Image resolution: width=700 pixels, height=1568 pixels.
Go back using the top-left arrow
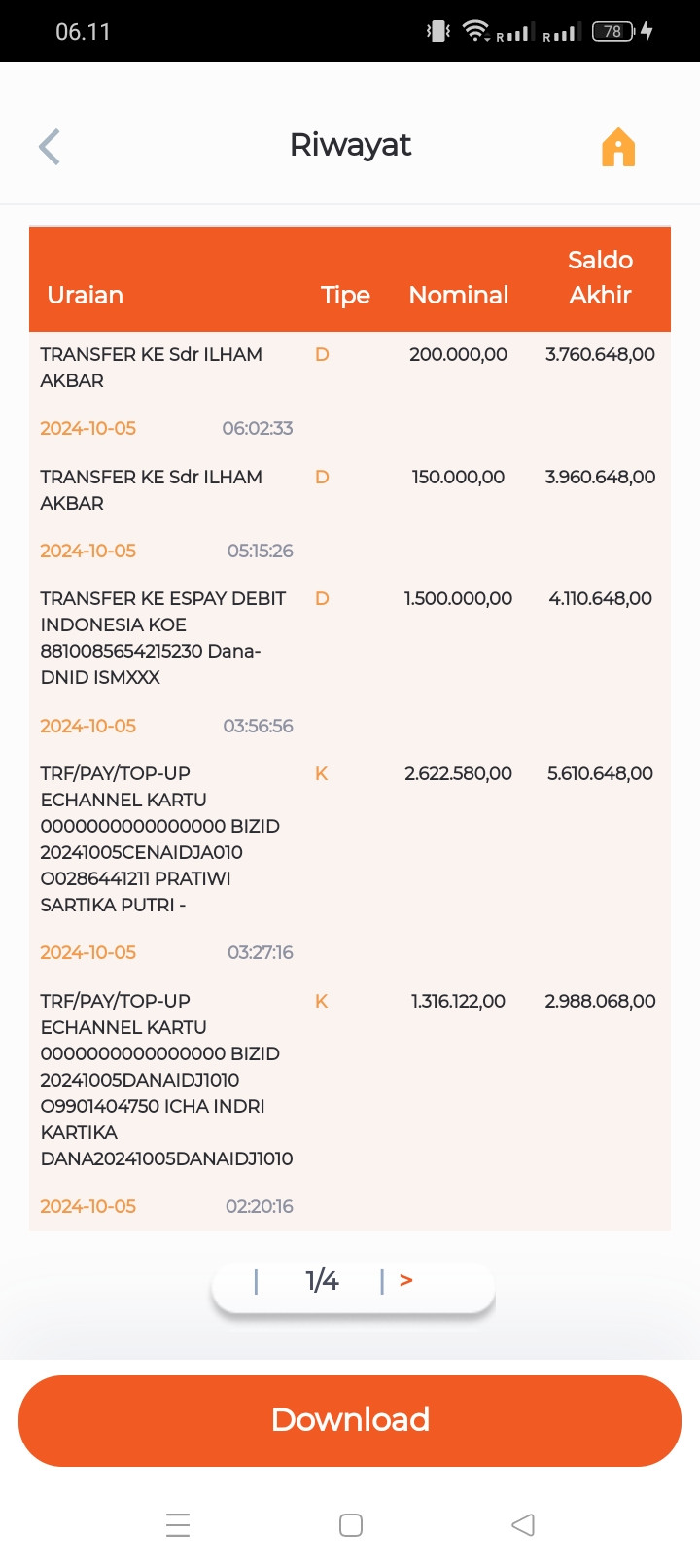(50, 147)
